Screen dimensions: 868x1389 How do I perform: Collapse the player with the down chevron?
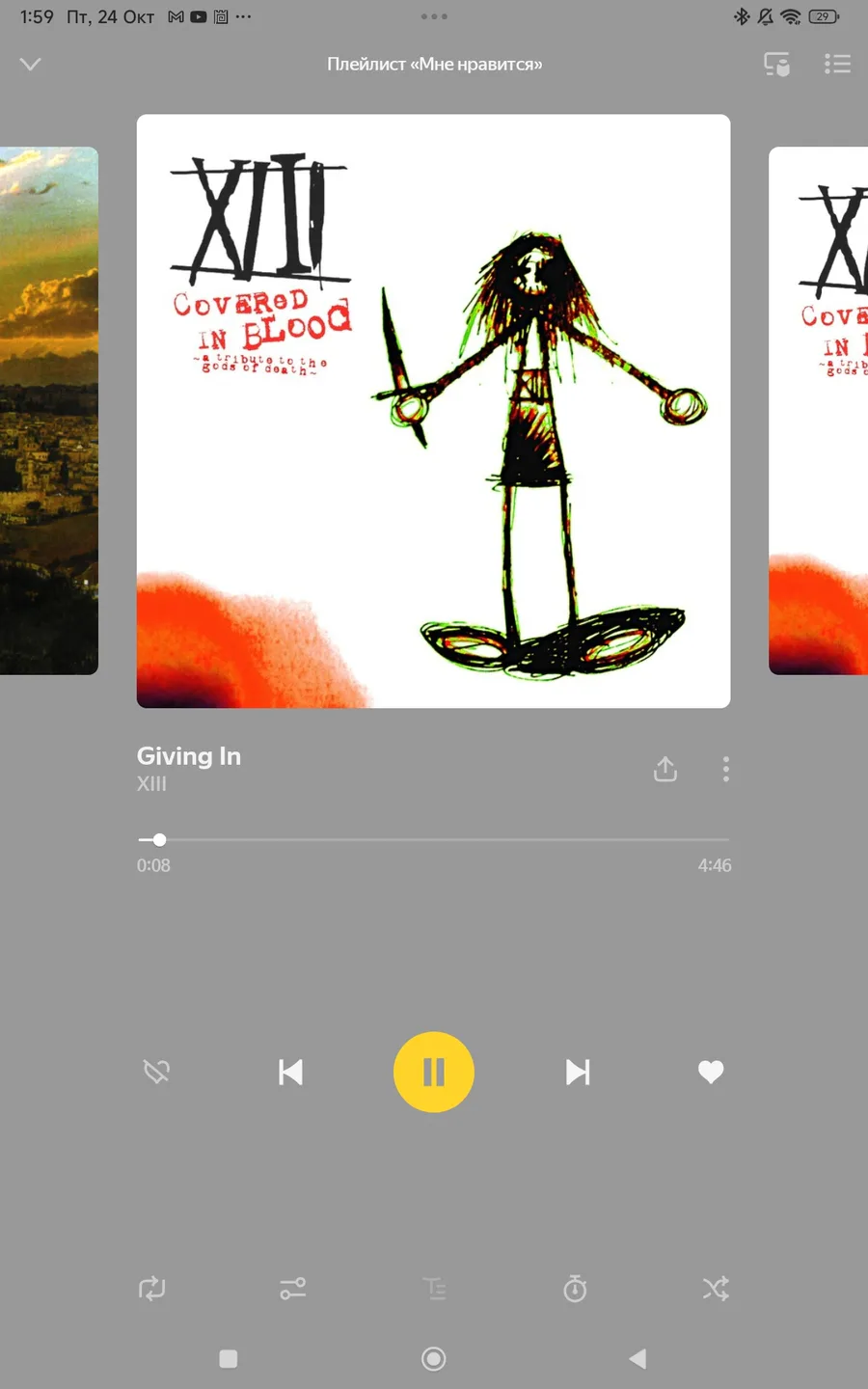(x=31, y=65)
